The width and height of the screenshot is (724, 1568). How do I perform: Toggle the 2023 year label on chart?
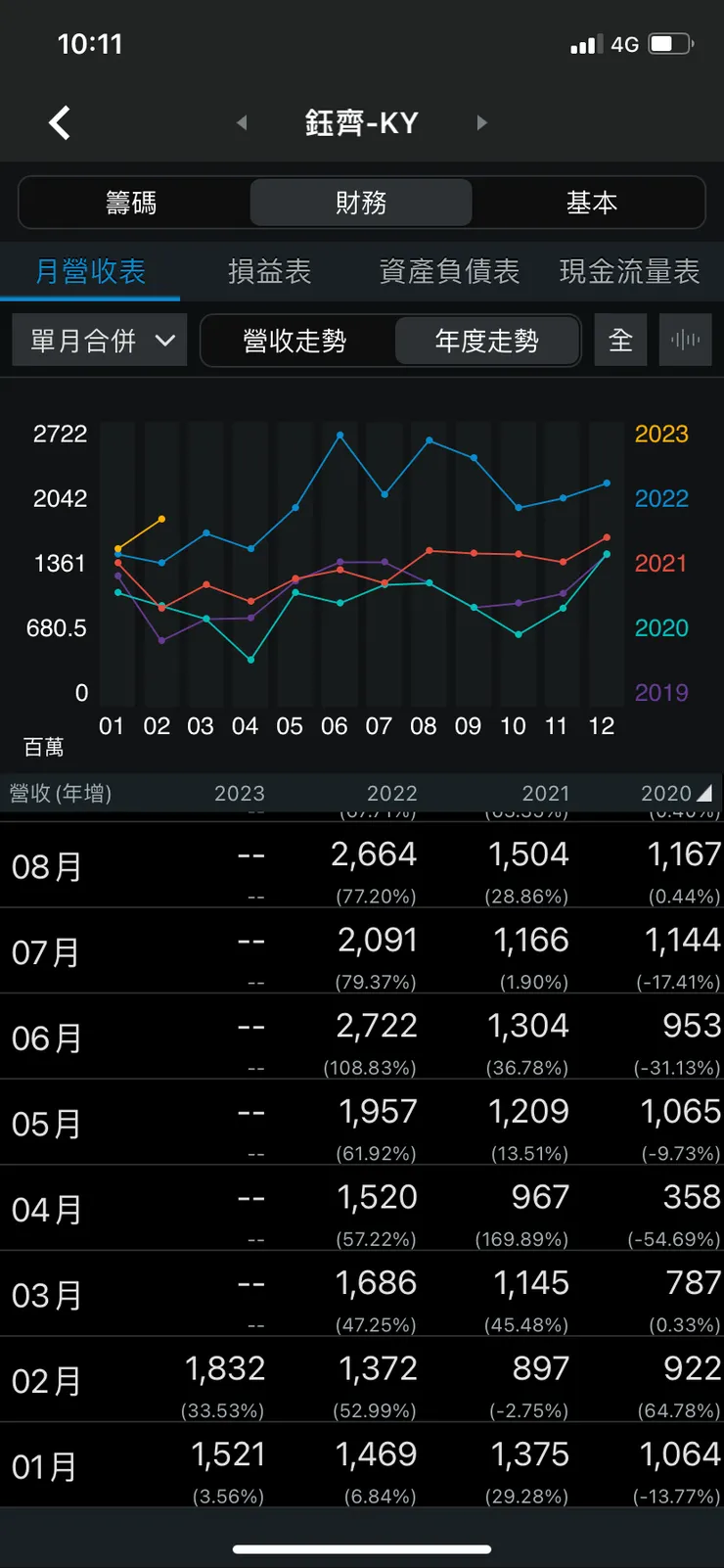point(660,434)
